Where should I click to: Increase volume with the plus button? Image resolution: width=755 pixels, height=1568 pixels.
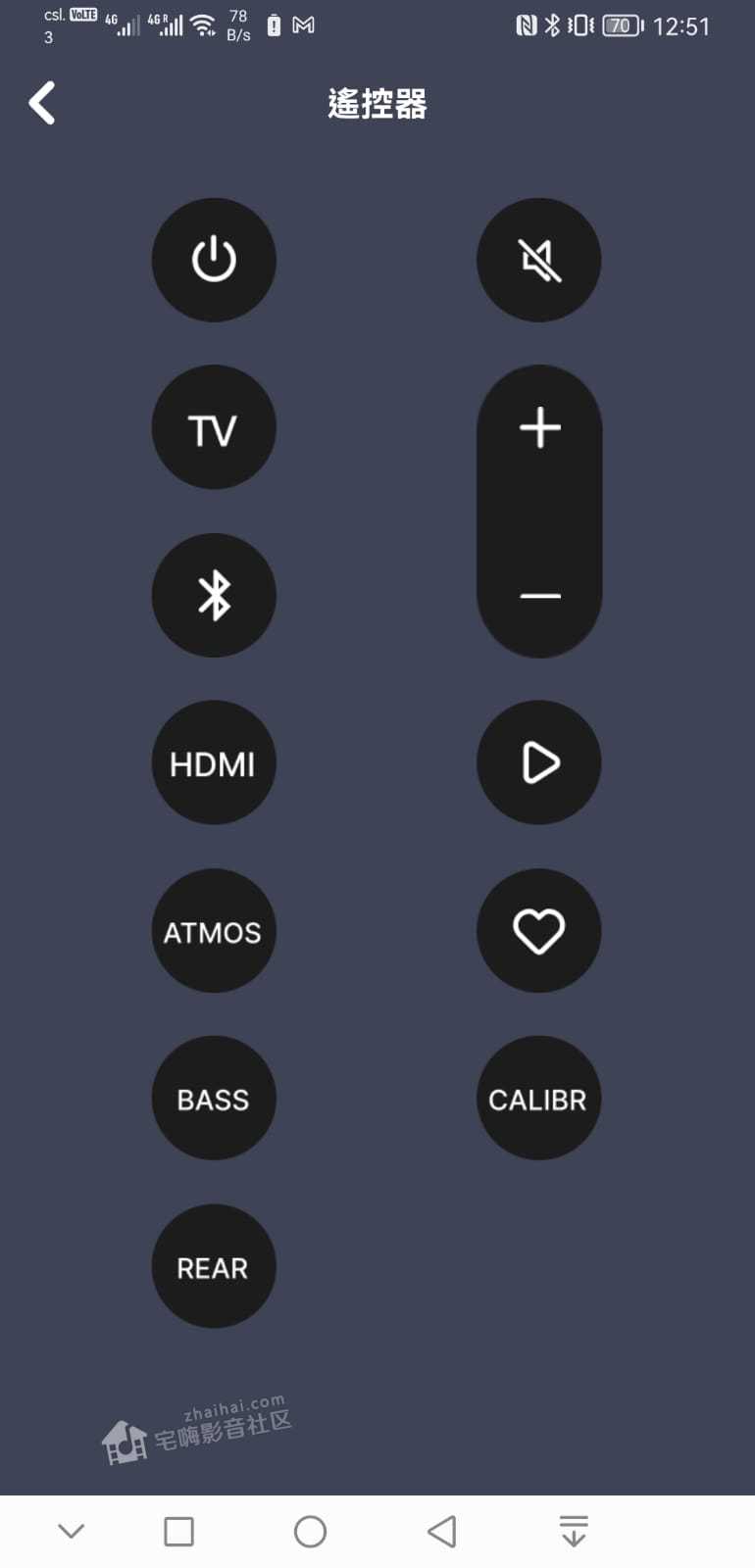coord(539,428)
